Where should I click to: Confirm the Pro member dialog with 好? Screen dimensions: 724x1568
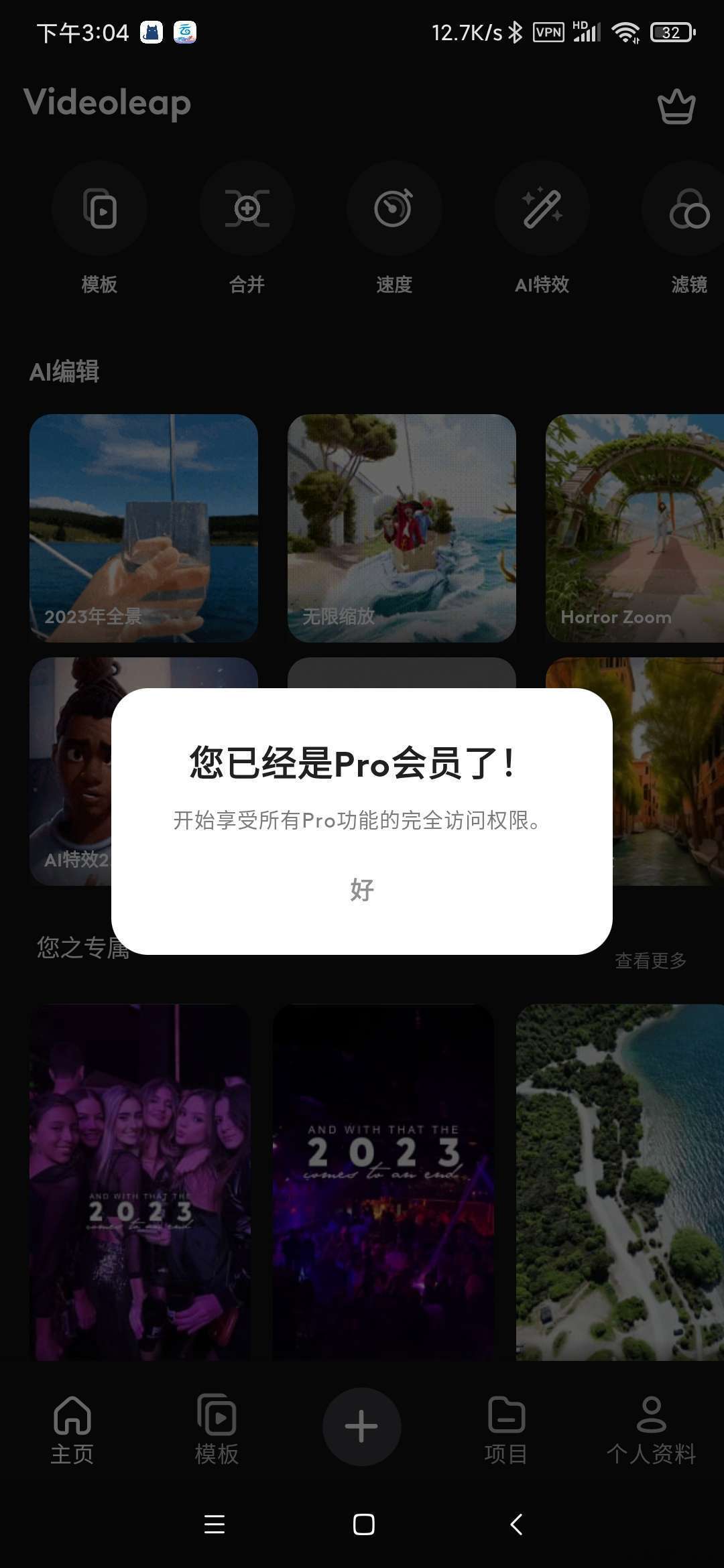pyautogui.click(x=361, y=890)
